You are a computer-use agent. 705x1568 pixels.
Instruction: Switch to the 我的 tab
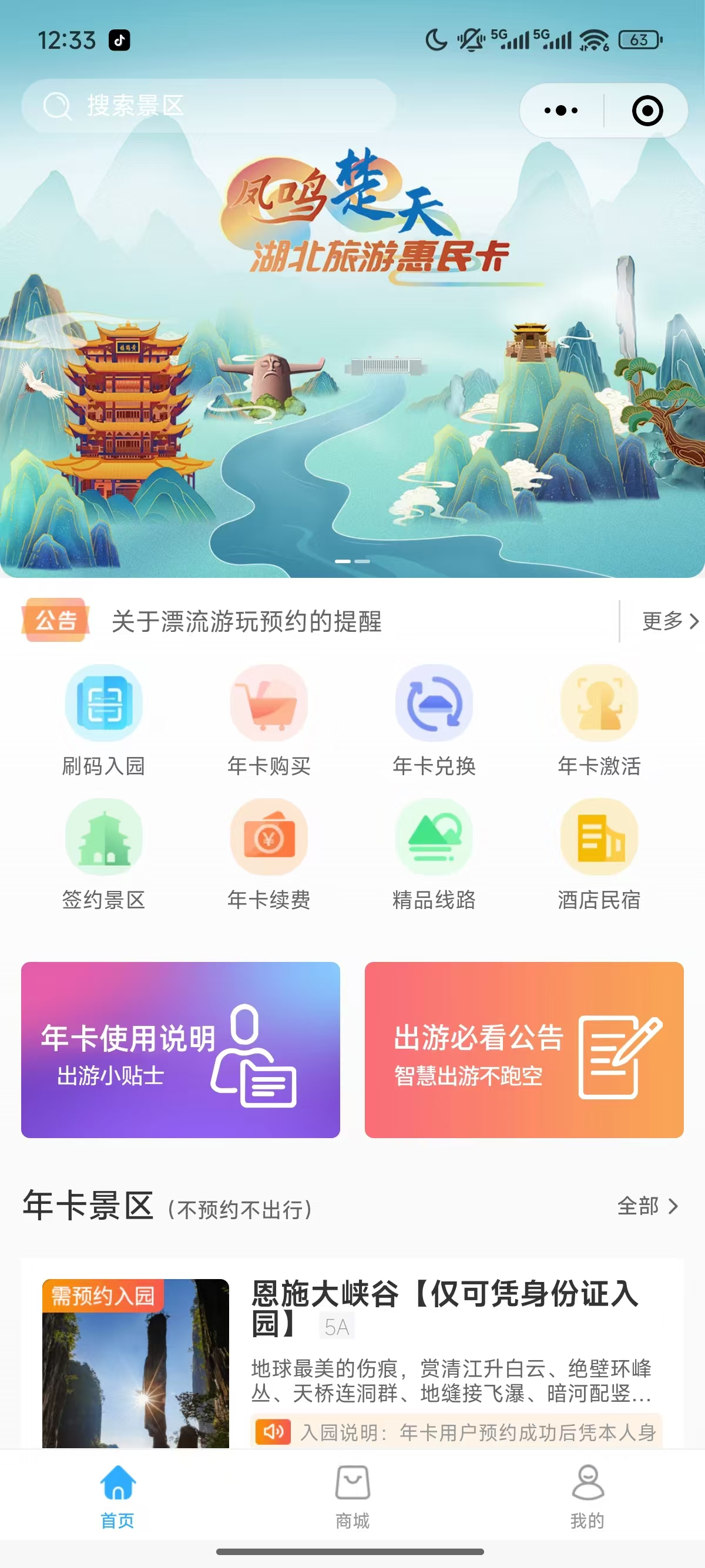click(x=587, y=1496)
